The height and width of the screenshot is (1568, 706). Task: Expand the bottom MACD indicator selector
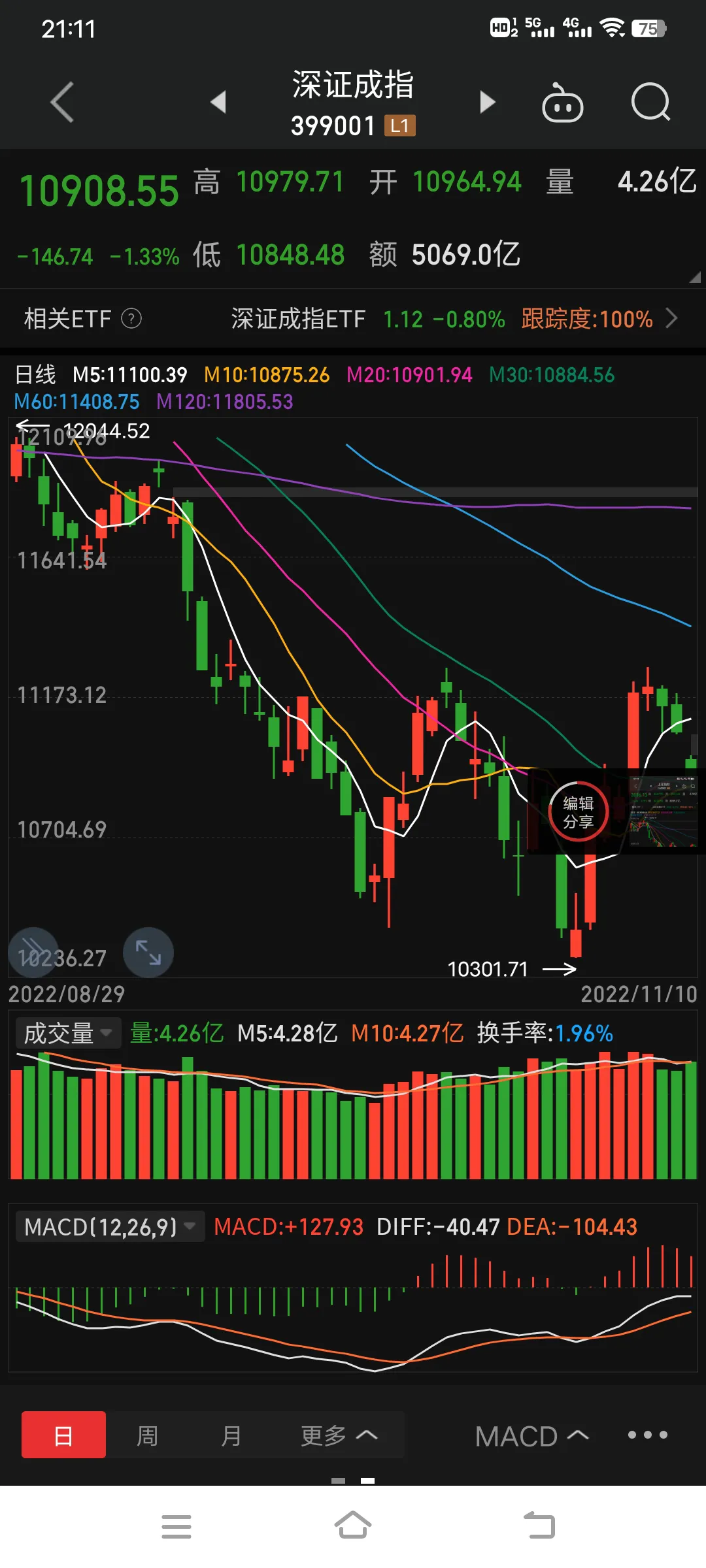[531, 1435]
